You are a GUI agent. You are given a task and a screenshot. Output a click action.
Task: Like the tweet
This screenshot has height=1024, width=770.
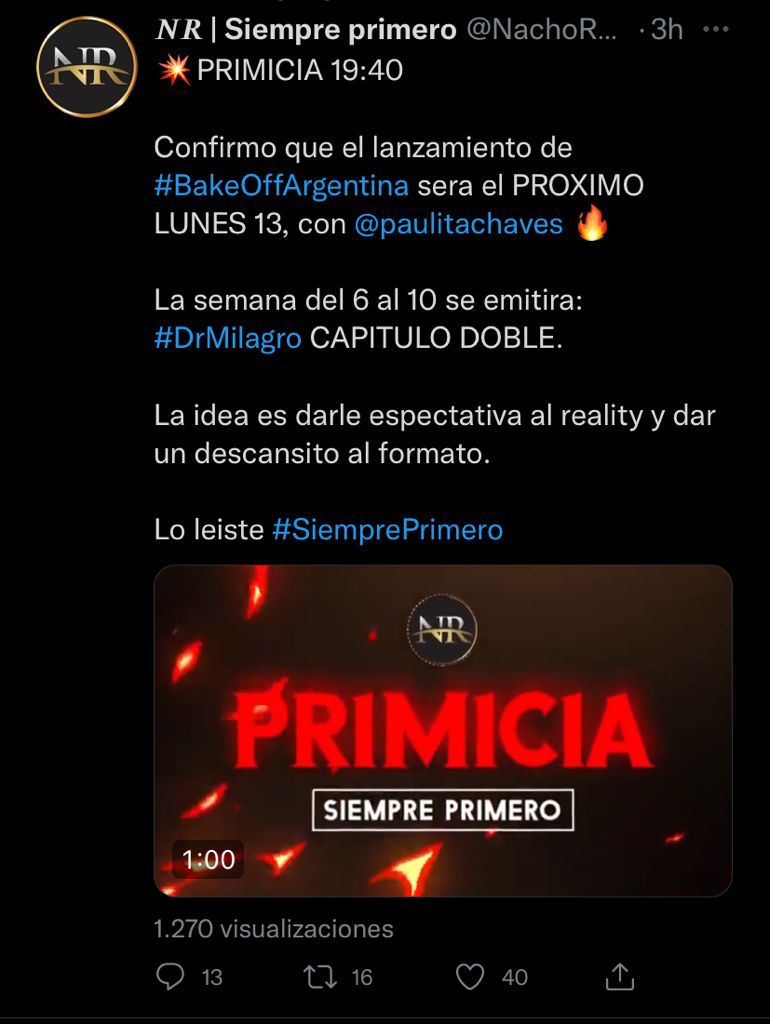point(469,976)
